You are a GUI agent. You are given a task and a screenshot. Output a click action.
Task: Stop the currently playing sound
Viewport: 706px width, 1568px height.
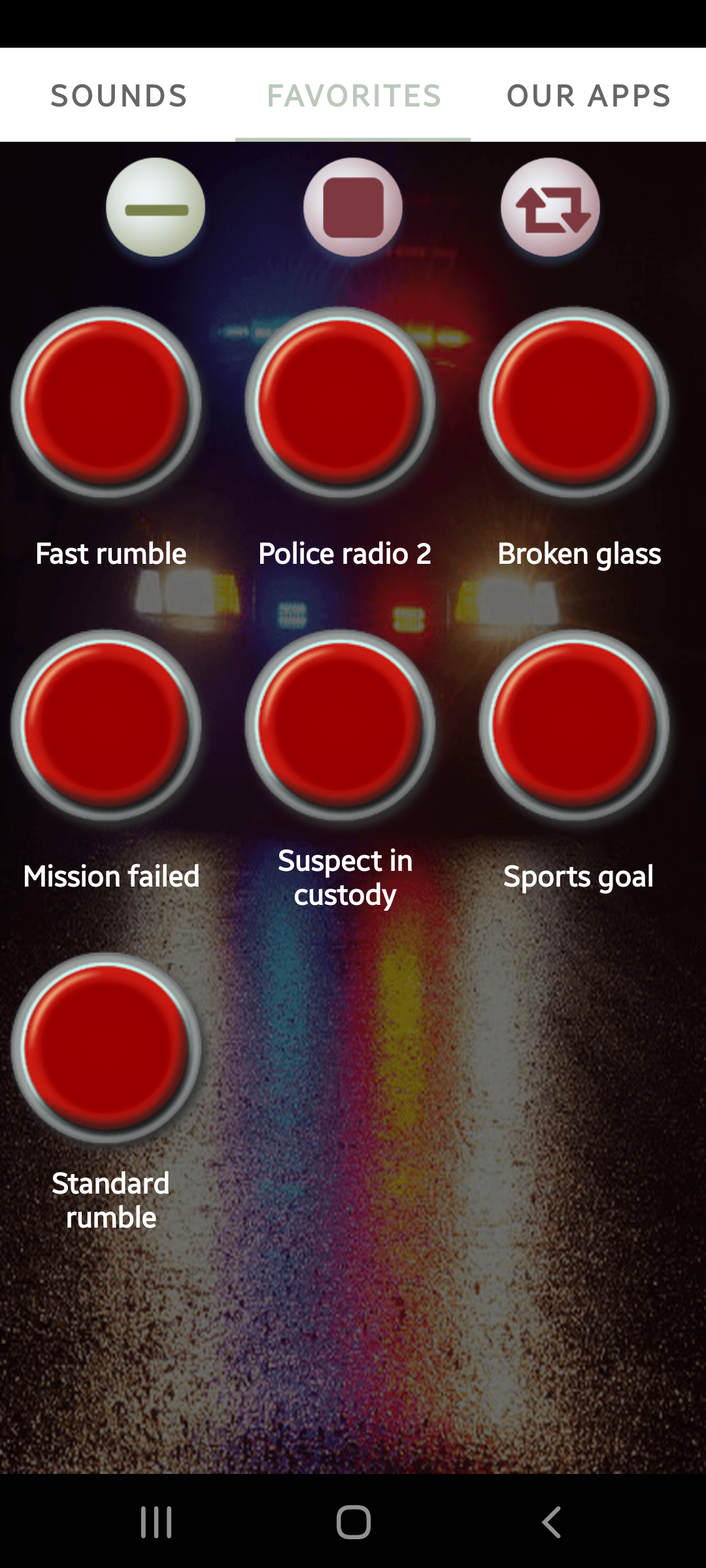(353, 208)
